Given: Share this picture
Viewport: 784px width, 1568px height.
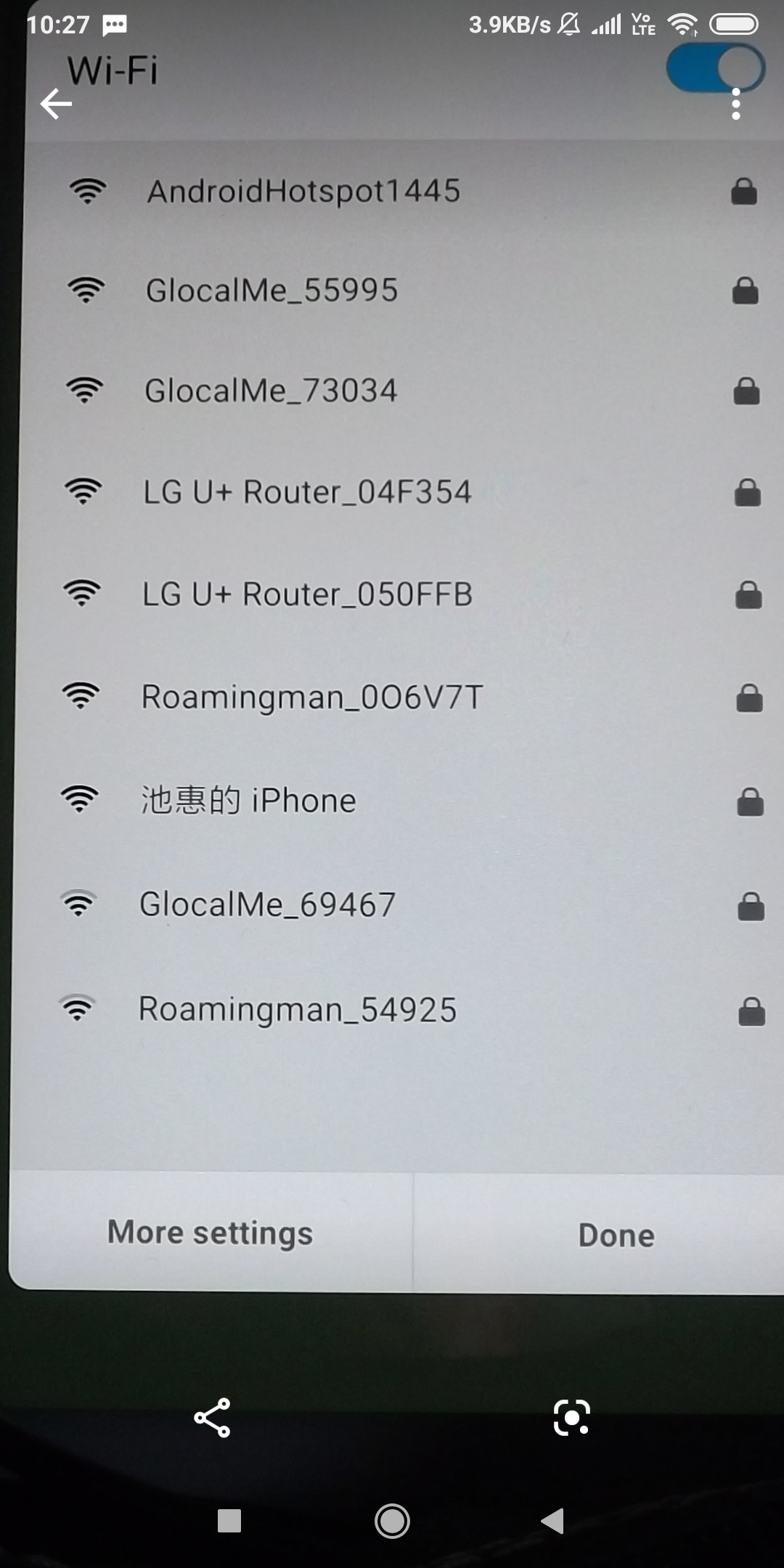Looking at the screenshot, I should pyautogui.click(x=212, y=1418).
